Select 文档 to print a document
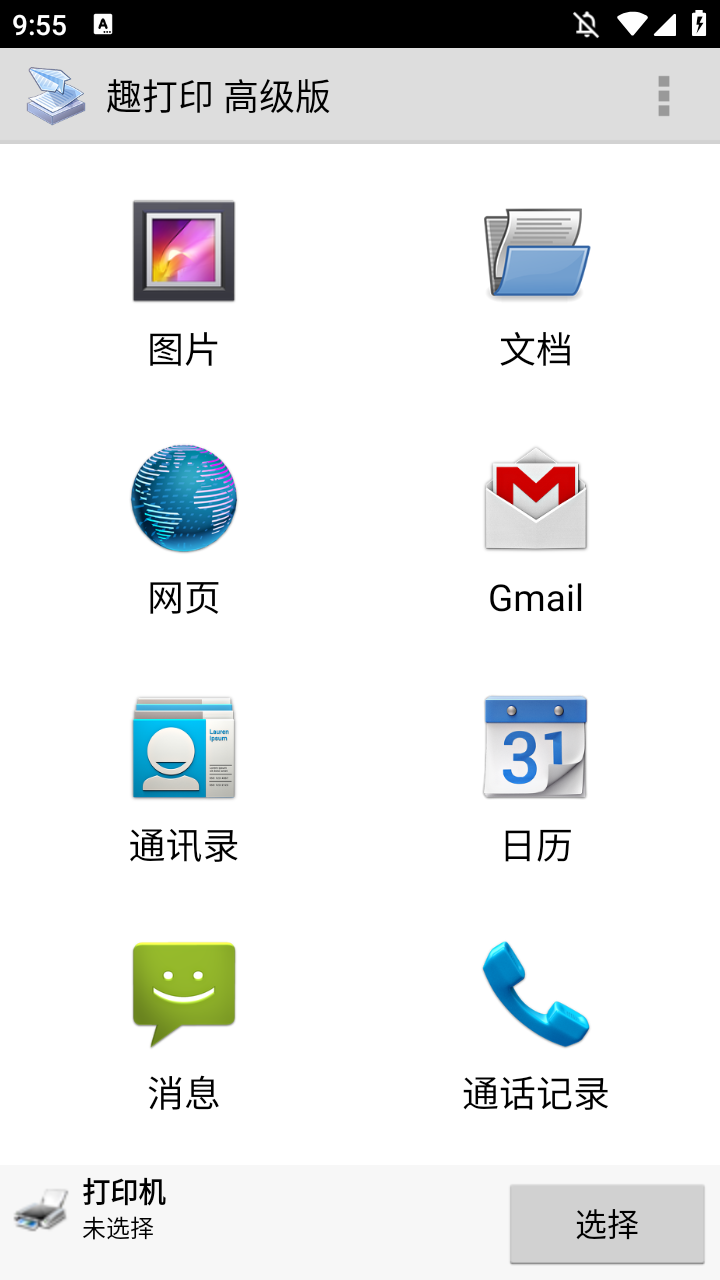The width and height of the screenshot is (720, 1280). (x=536, y=250)
